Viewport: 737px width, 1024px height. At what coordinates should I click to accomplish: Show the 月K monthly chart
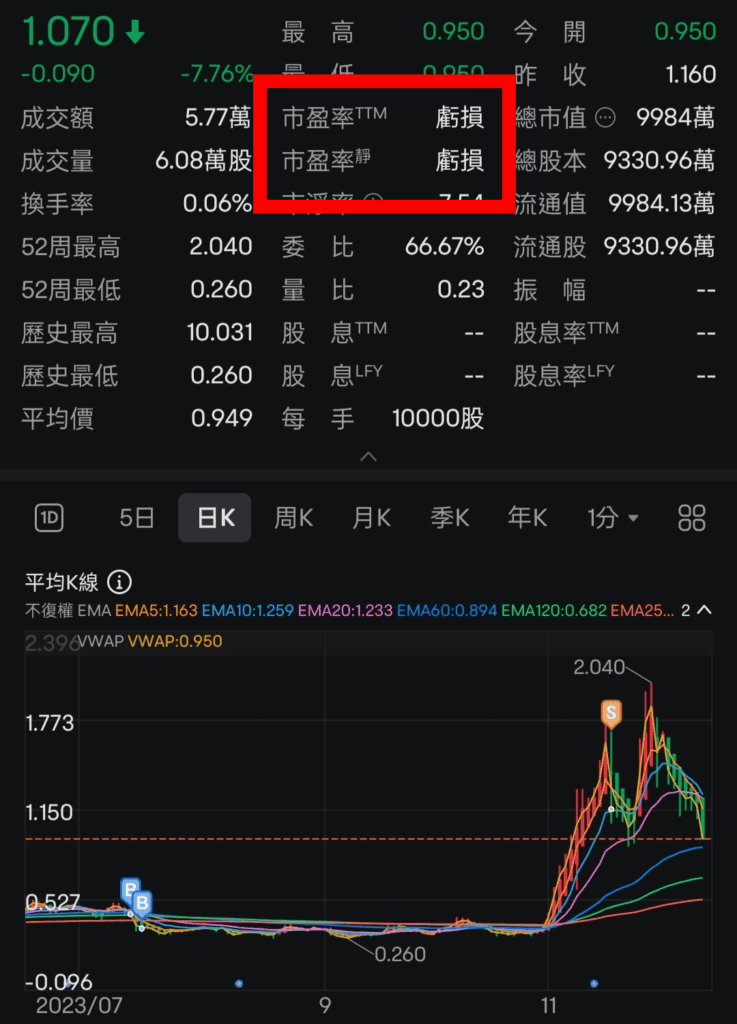click(371, 518)
